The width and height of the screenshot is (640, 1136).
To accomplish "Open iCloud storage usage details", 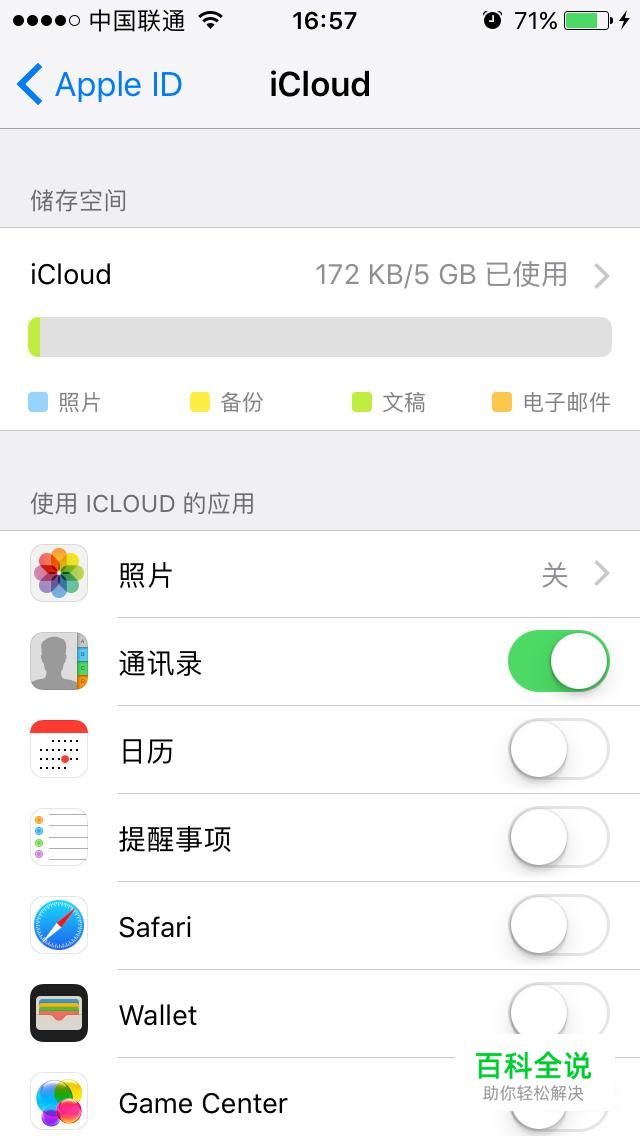I will (x=320, y=275).
